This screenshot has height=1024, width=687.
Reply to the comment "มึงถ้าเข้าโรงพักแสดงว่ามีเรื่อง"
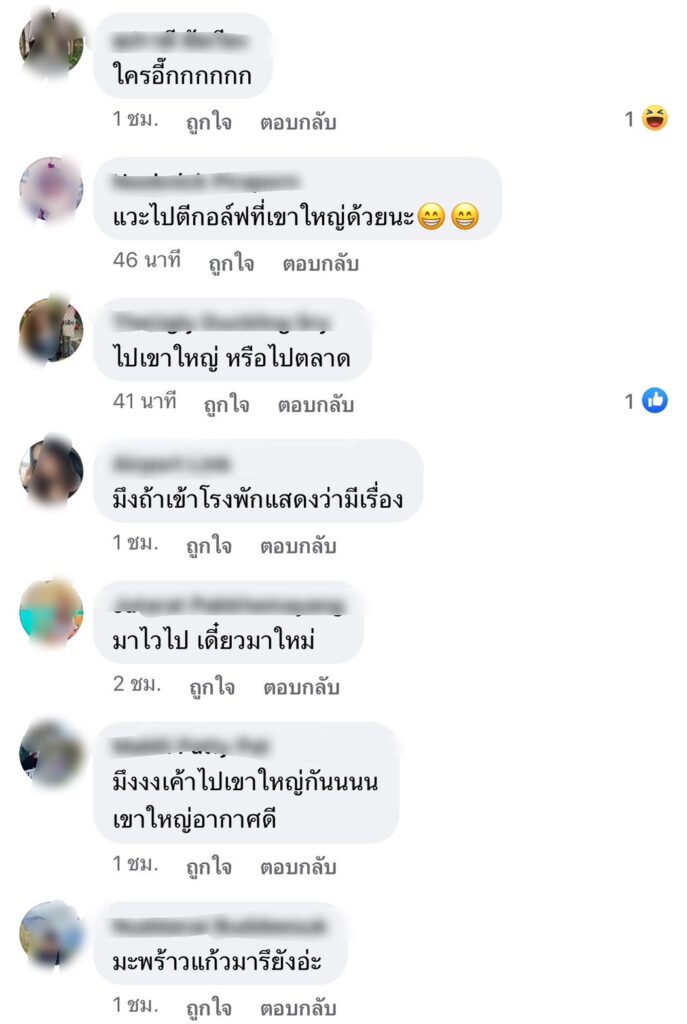[x=298, y=546]
